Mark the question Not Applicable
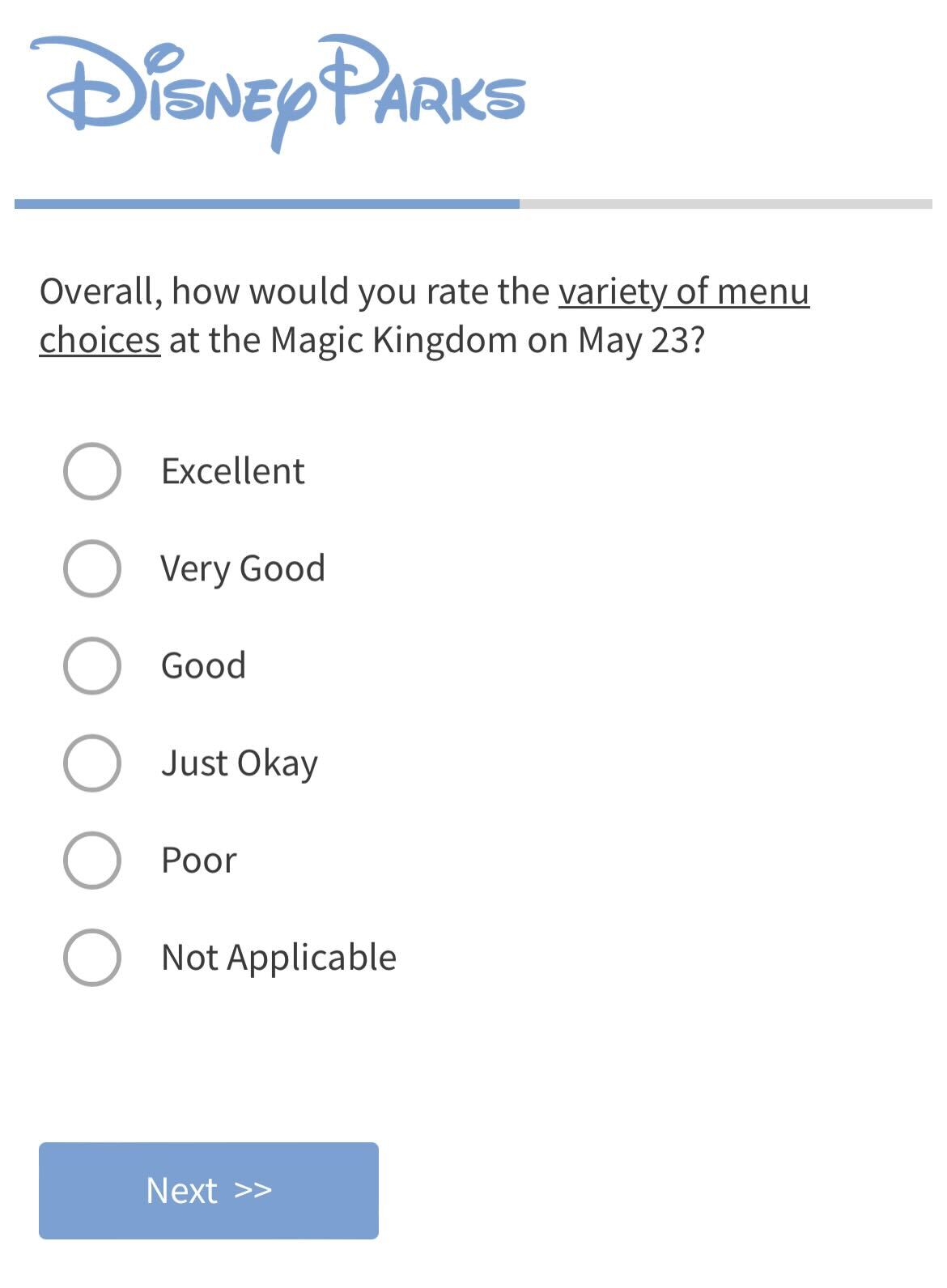The height and width of the screenshot is (1288, 947). pos(92,957)
